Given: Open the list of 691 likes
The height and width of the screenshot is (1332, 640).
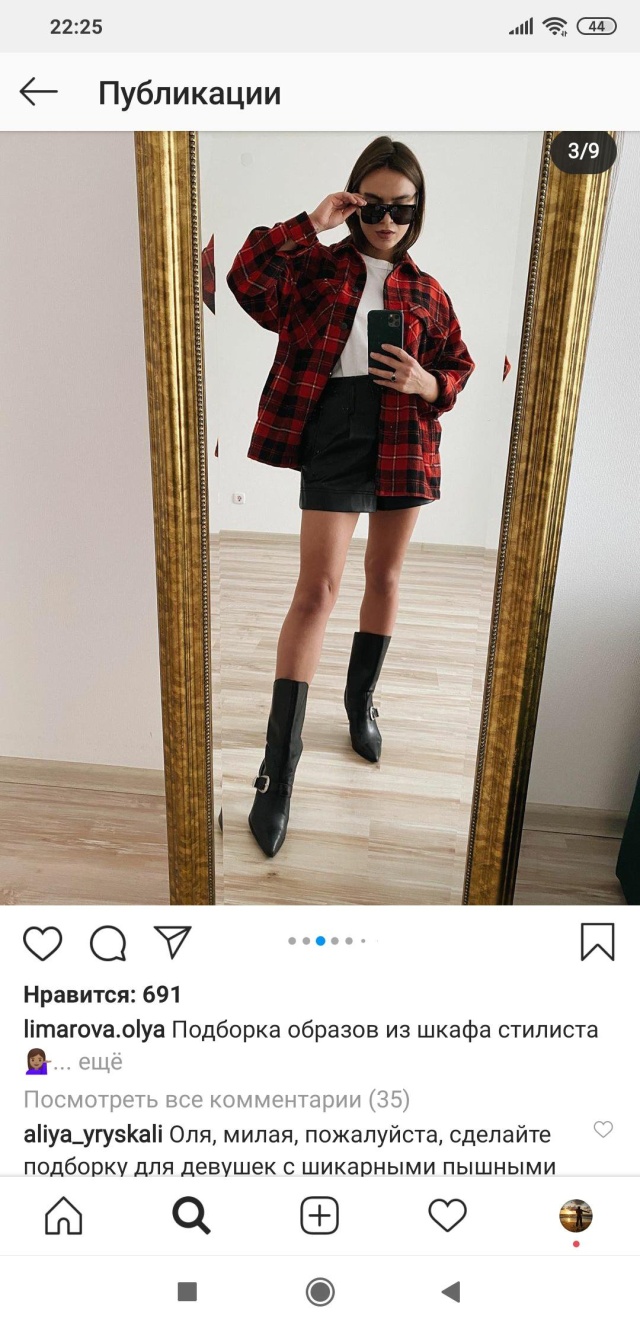Looking at the screenshot, I should click(x=103, y=995).
